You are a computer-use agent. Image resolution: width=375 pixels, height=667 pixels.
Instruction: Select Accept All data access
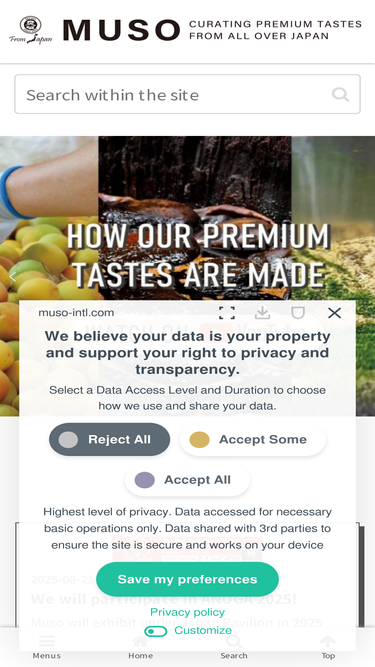click(x=187, y=480)
